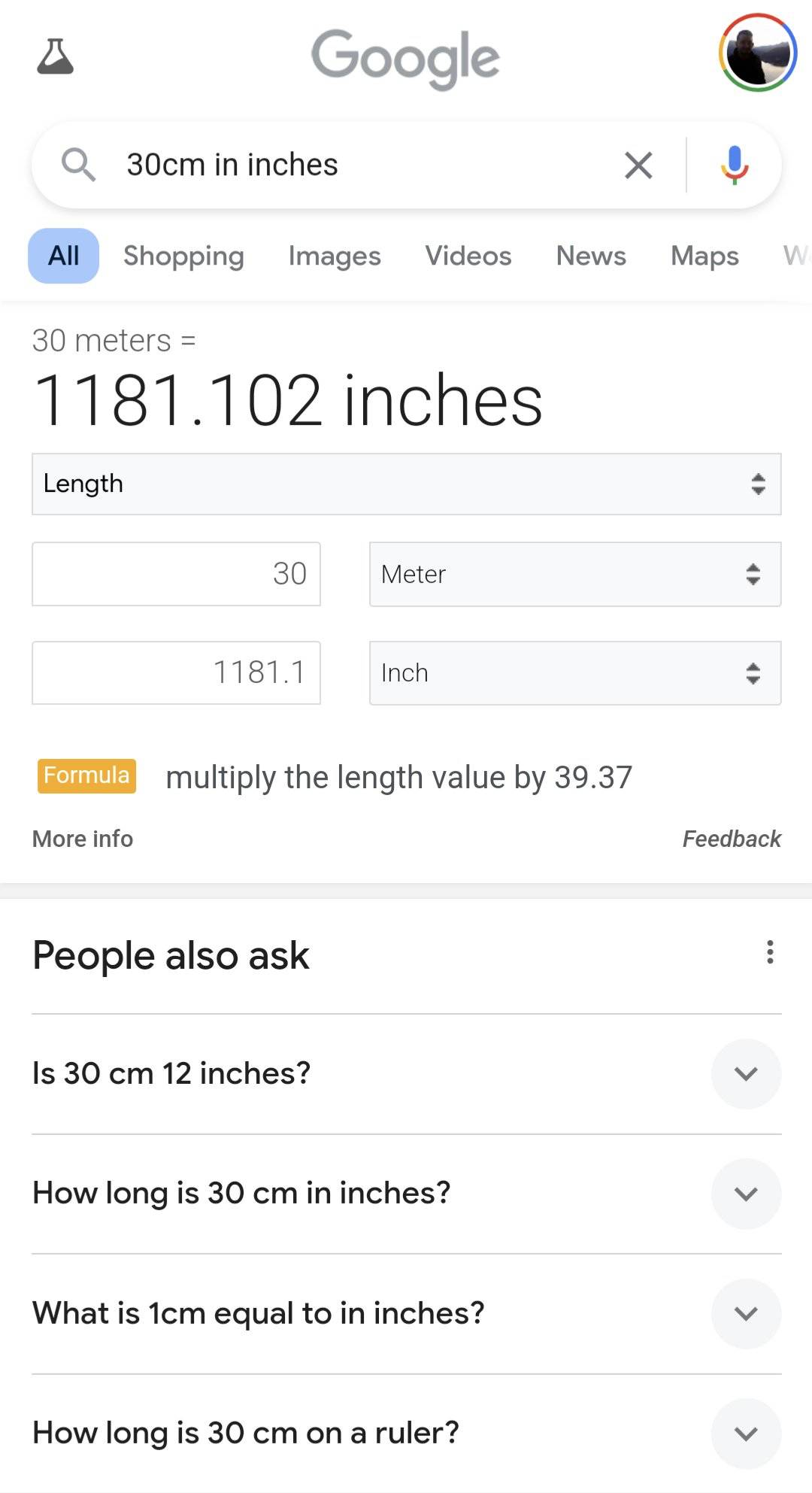
Task: Switch to the Images tab
Action: 335,256
